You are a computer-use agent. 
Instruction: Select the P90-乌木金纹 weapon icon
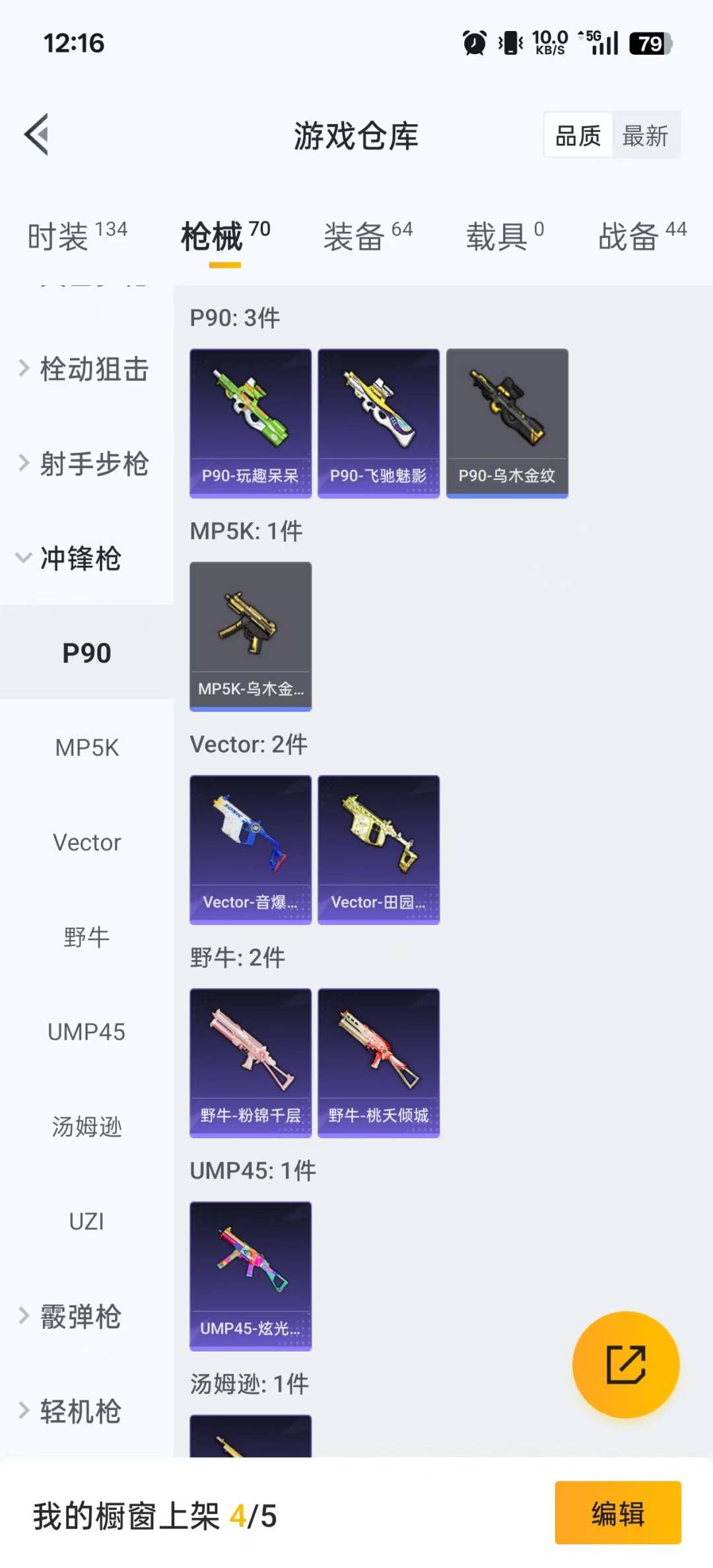click(507, 423)
